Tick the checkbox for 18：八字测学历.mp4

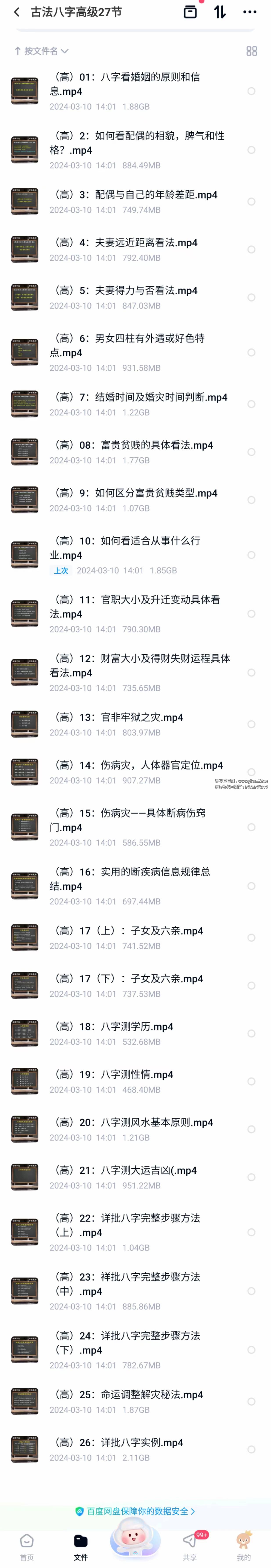click(251, 1033)
